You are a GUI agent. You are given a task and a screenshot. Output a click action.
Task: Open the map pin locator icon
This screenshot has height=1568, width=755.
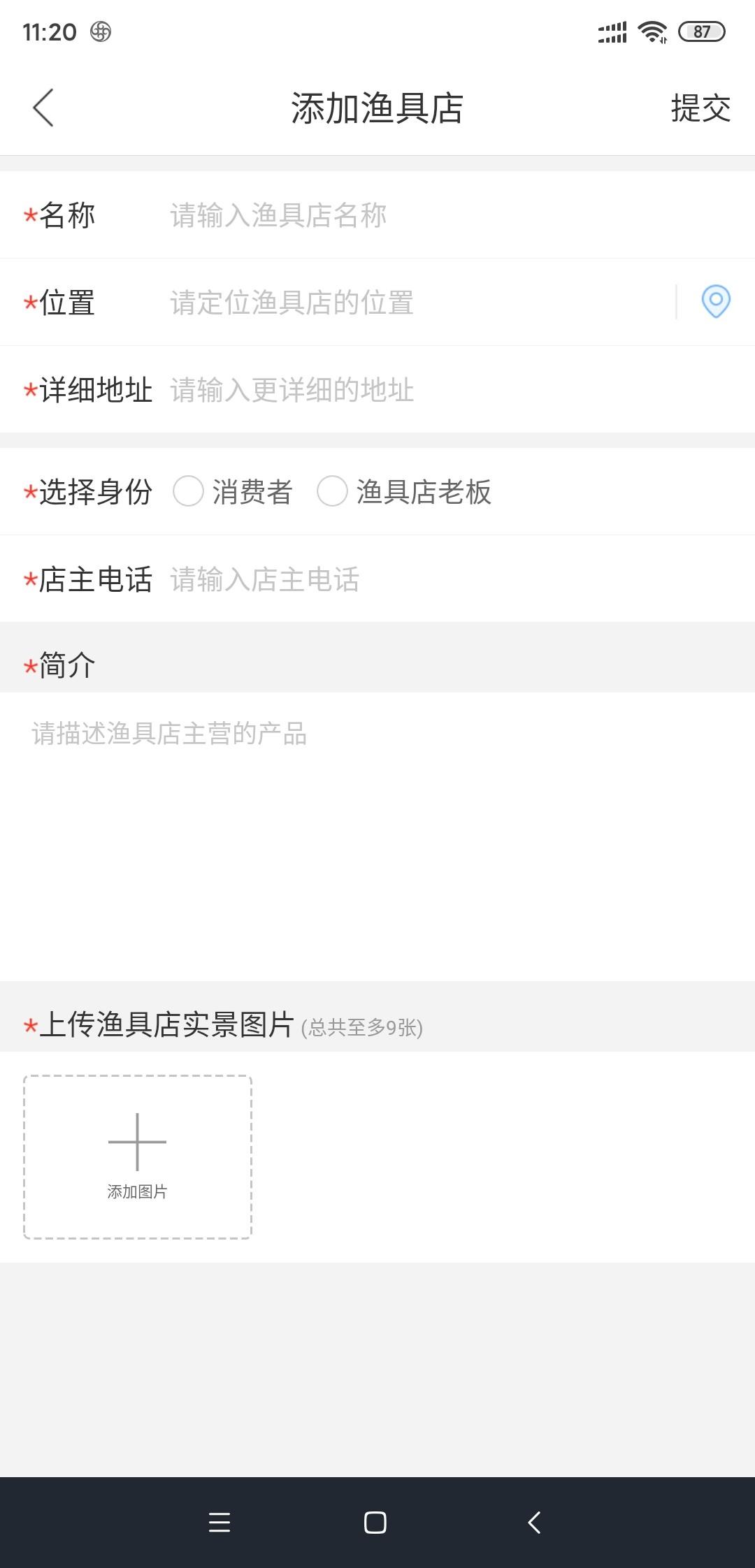[716, 302]
